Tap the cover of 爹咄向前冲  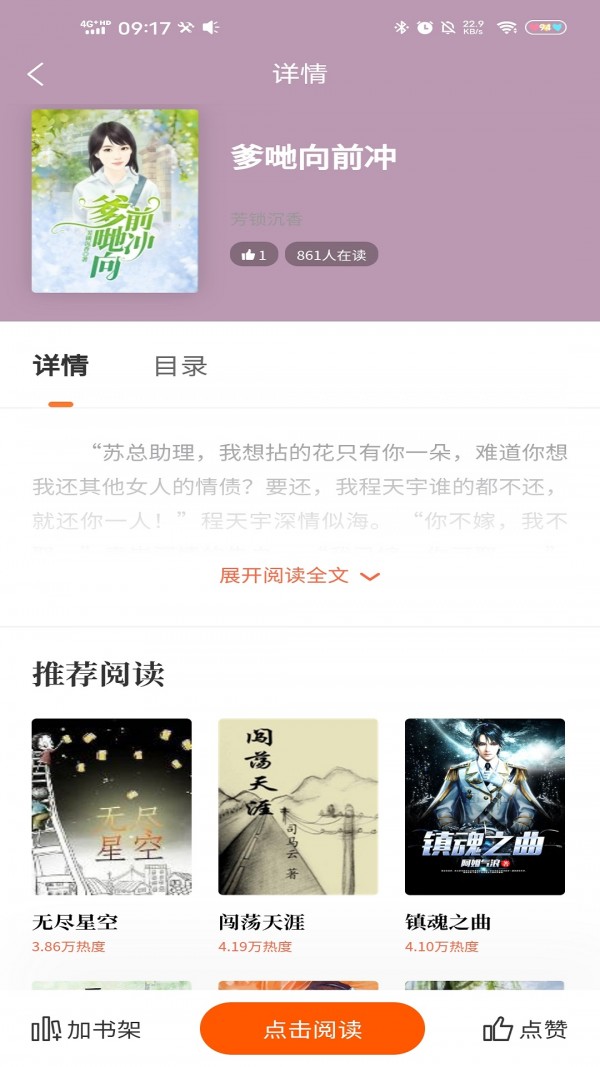(115, 201)
